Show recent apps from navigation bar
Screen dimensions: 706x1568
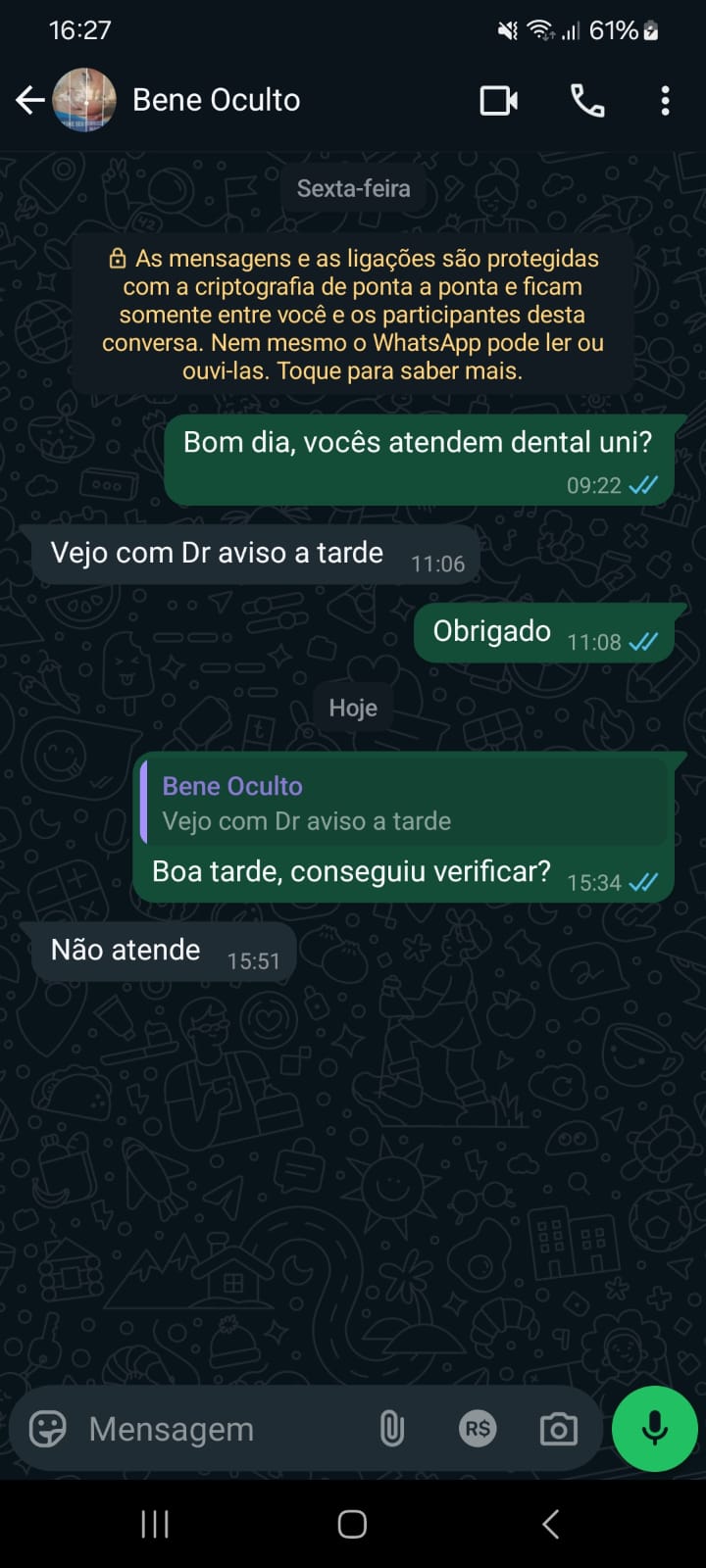155,1524
